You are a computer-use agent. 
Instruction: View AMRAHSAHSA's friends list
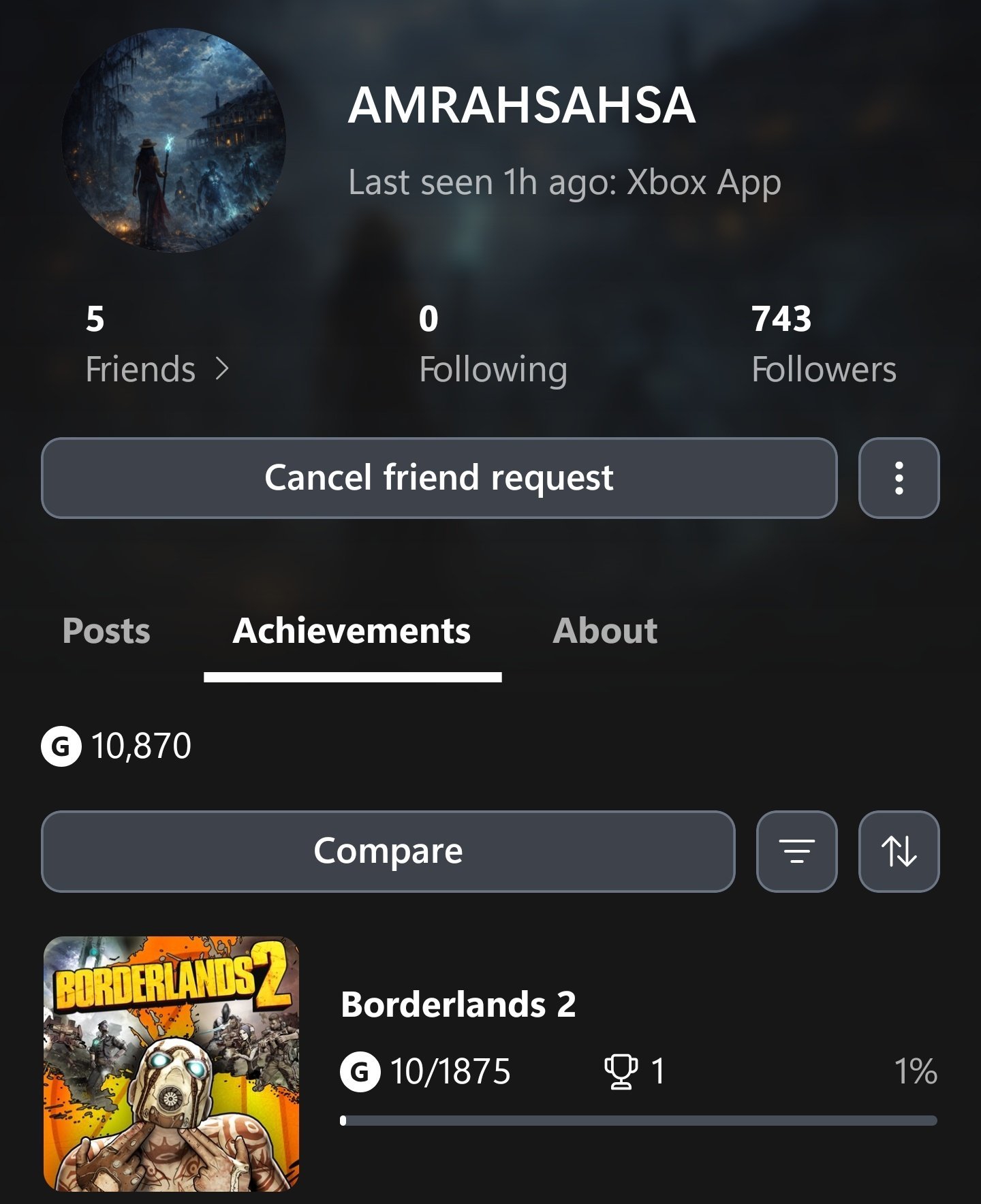[x=157, y=369]
